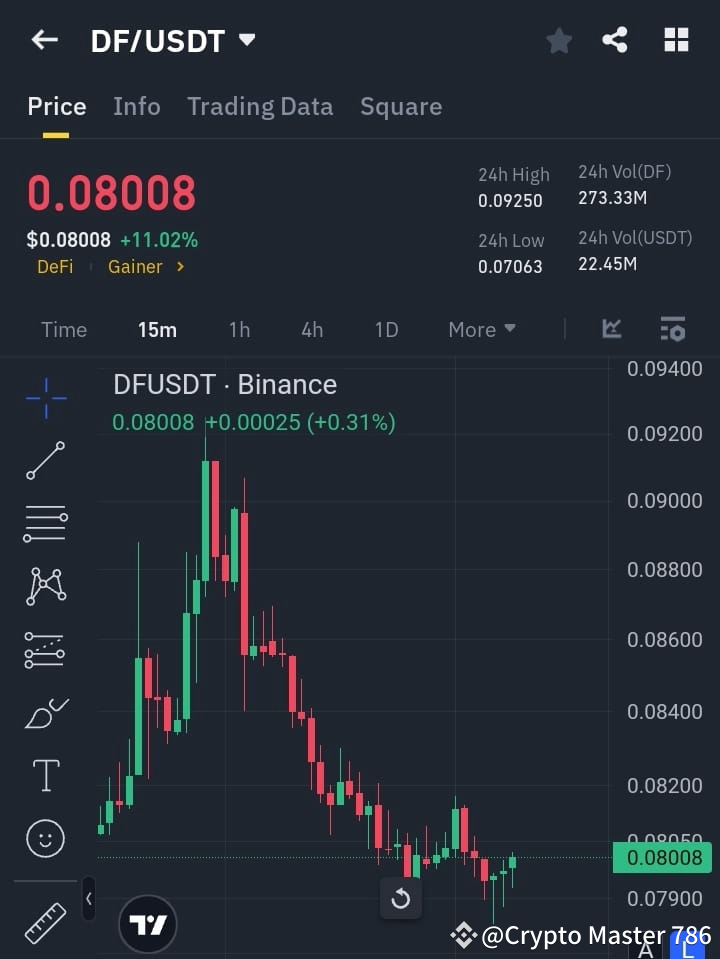The width and height of the screenshot is (720, 959).
Task: Open the Square tab
Action: click(401, 106)
